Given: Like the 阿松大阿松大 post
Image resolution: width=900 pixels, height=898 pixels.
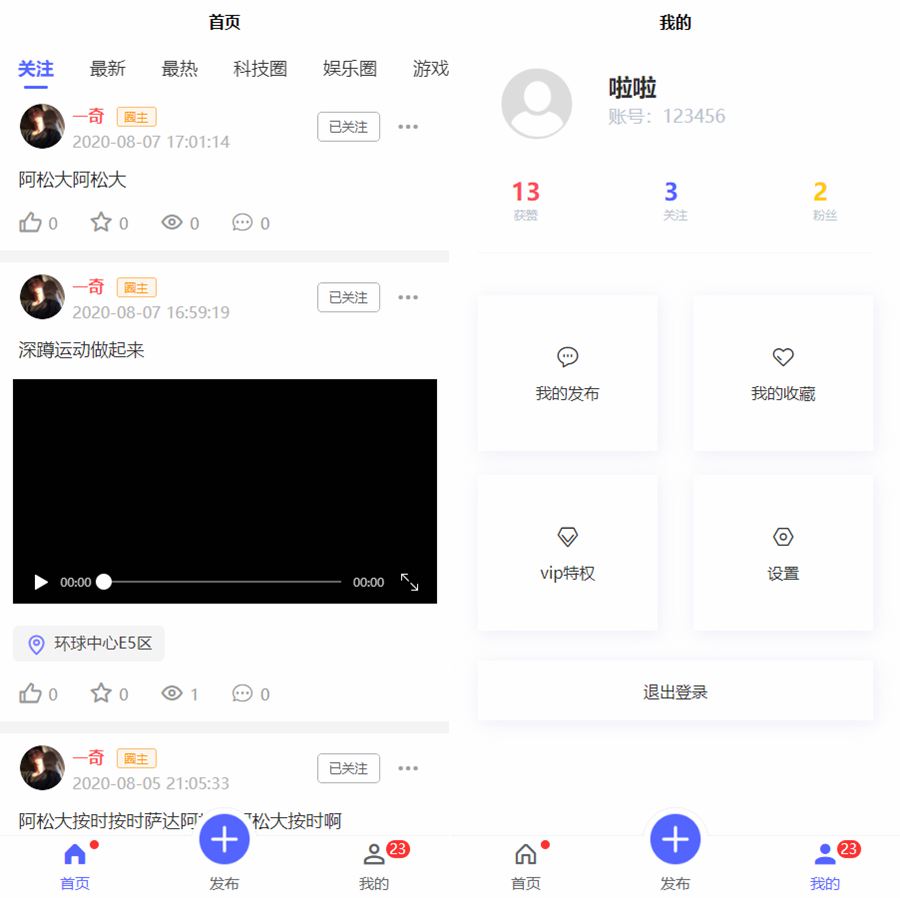Looking at the screenshot, I should (31, 223).
